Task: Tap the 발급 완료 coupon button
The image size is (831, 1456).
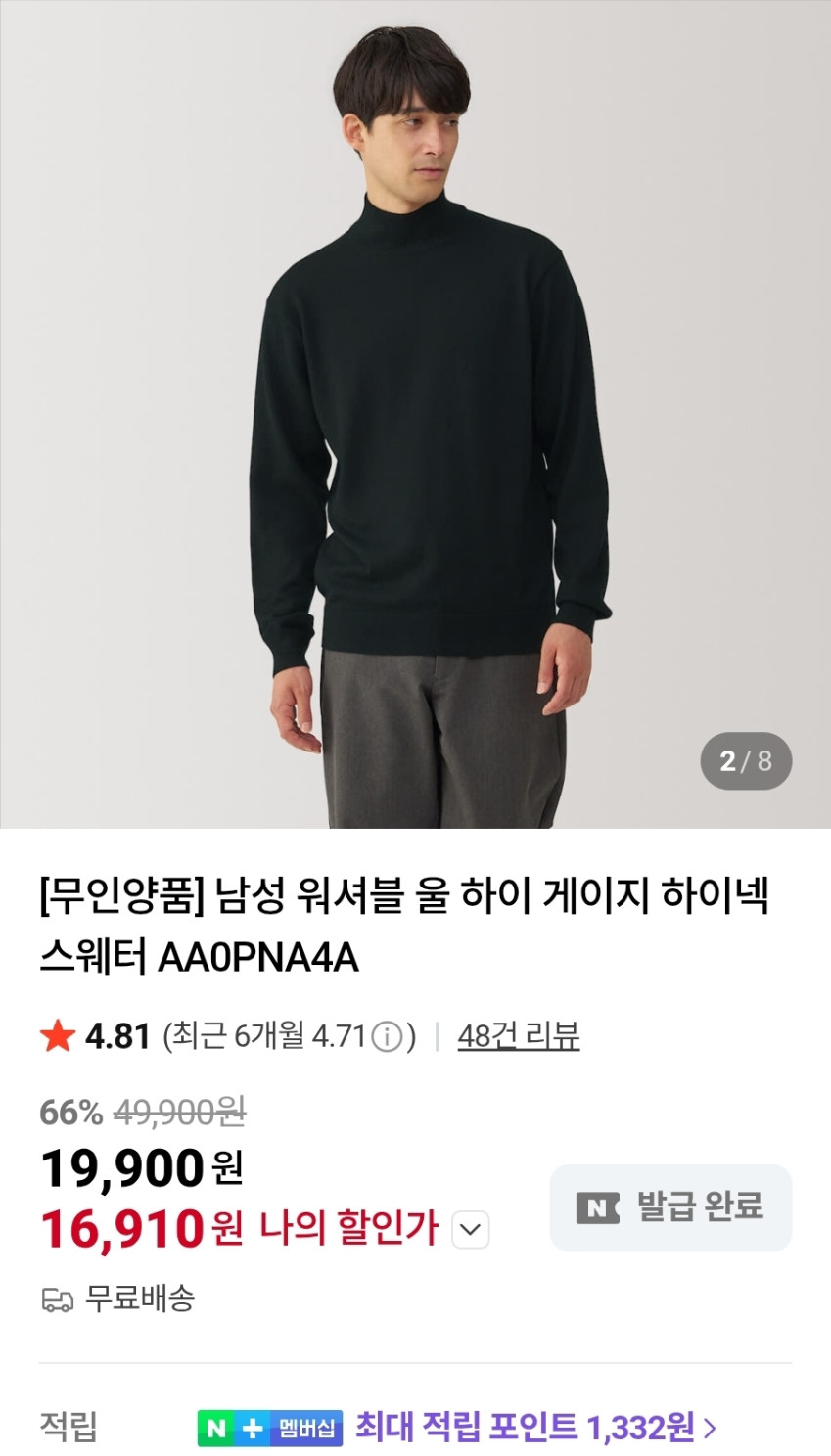Action: [670, 1207]
